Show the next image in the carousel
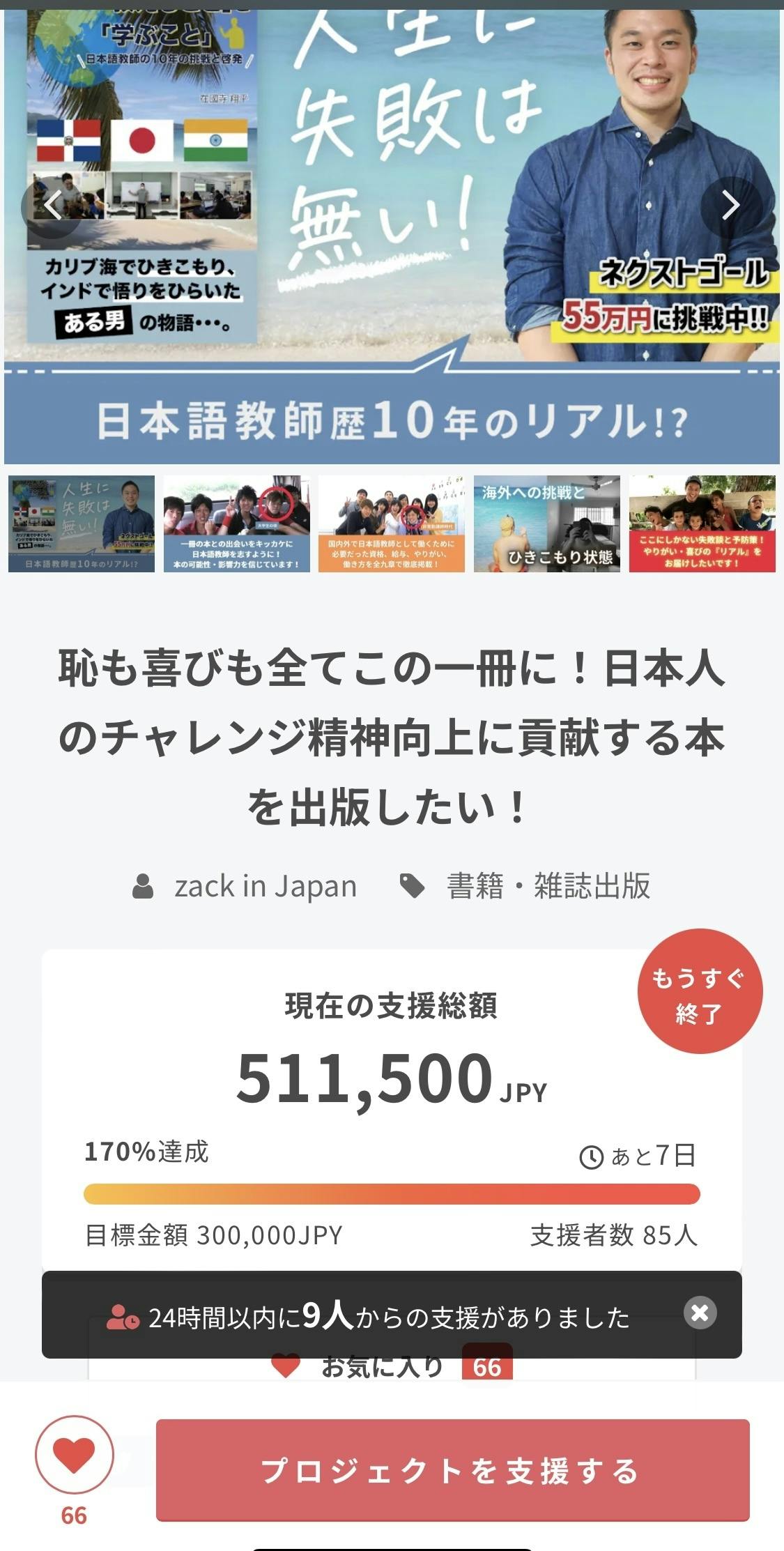 tap(730, 206)
